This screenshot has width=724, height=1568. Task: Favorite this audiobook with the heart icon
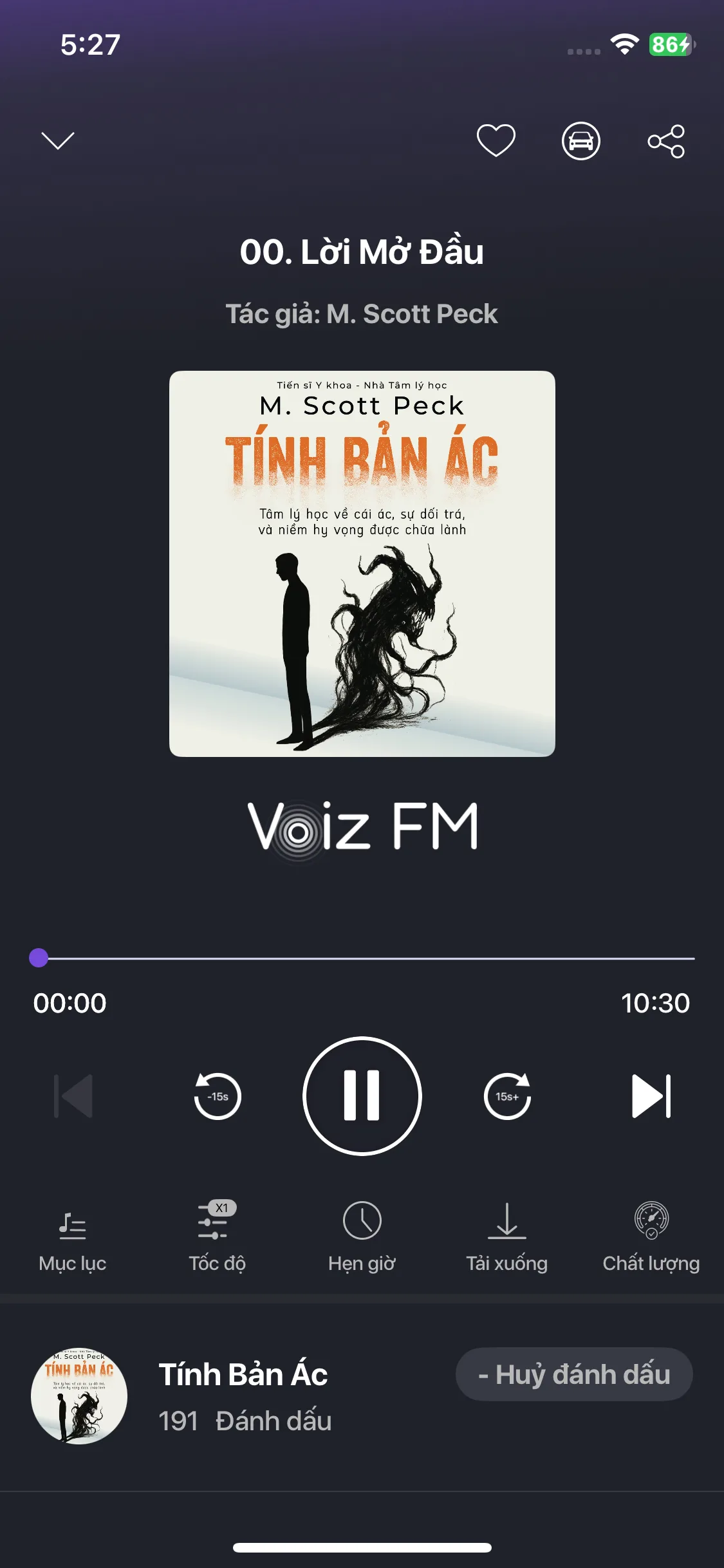496,140
